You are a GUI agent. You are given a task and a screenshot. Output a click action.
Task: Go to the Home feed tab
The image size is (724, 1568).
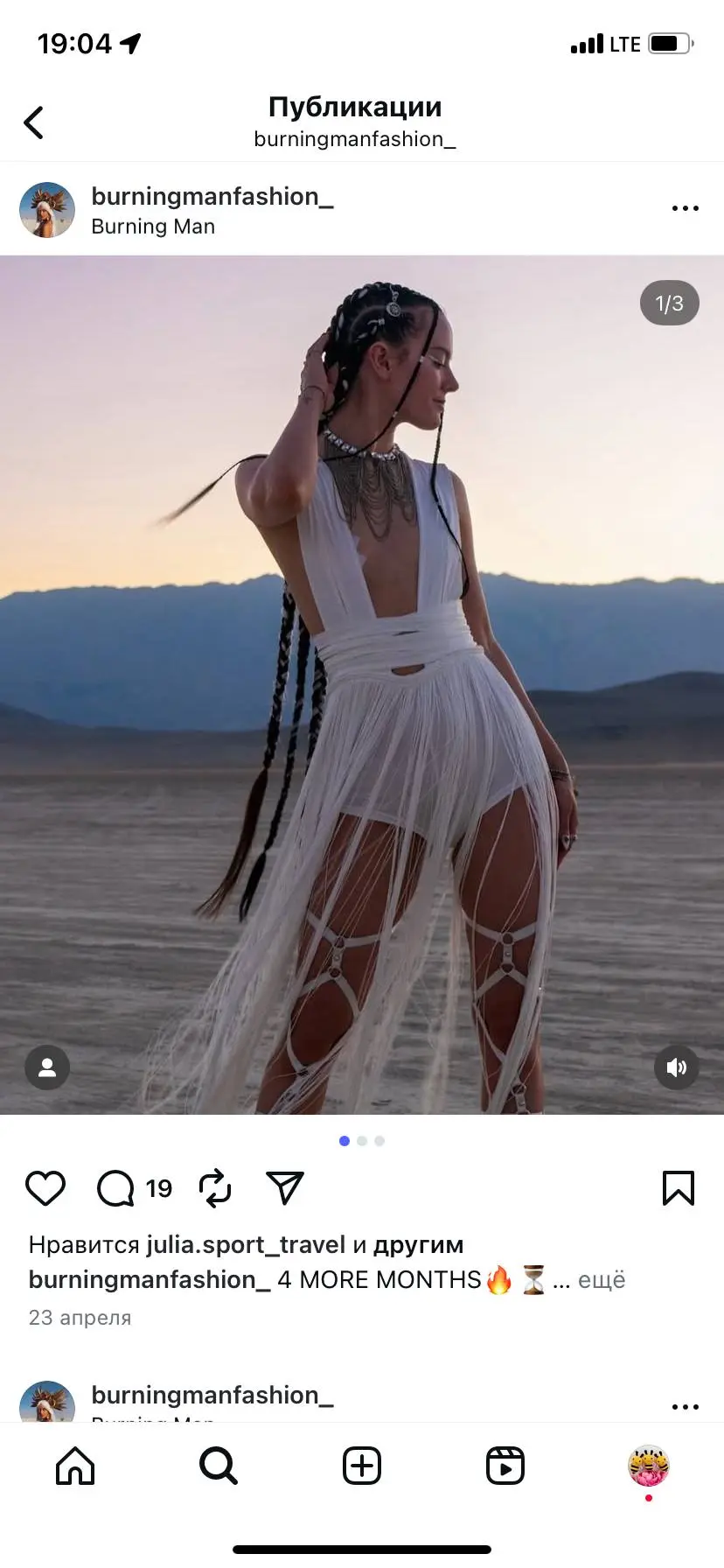tap(75, 1466)
